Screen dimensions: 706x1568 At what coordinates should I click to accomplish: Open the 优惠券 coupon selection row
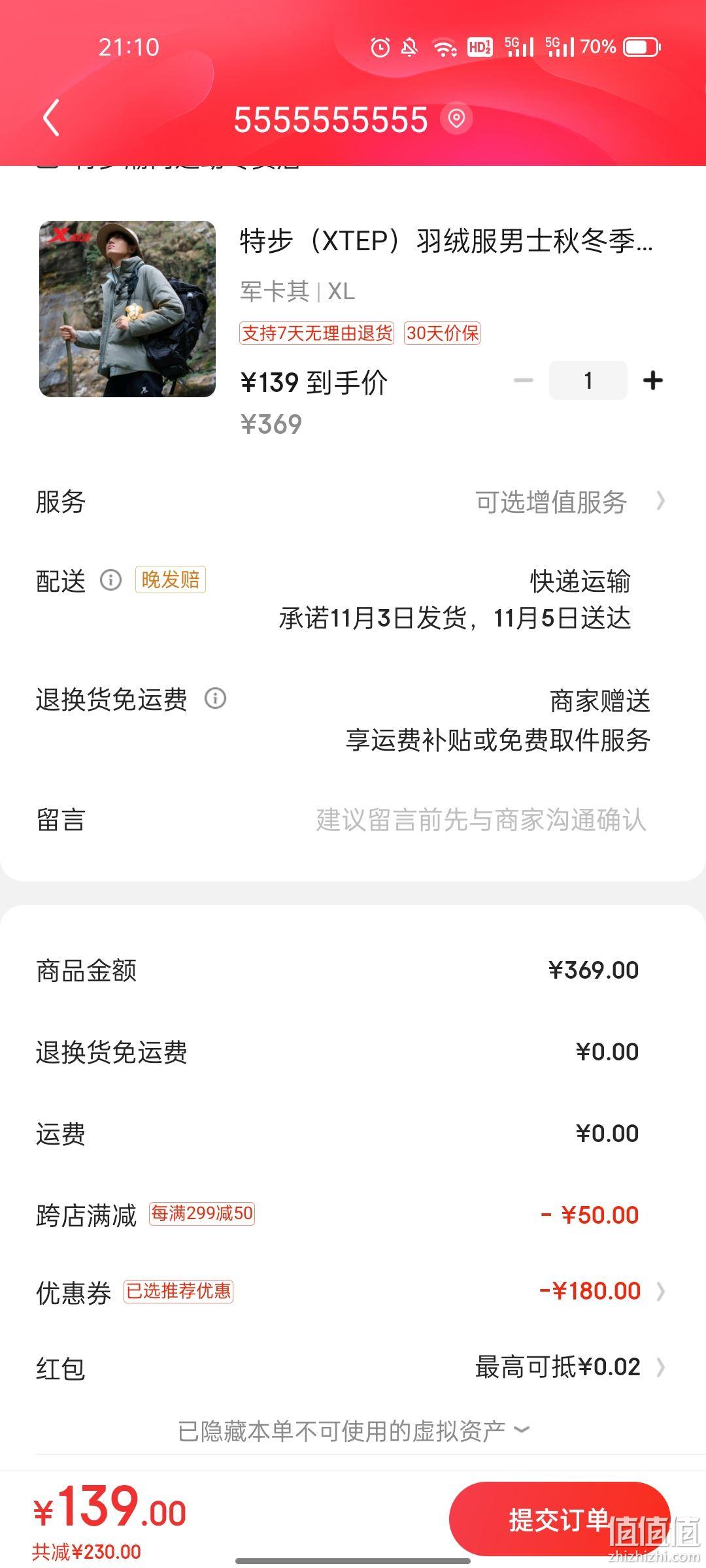[x=353, y=1291]
